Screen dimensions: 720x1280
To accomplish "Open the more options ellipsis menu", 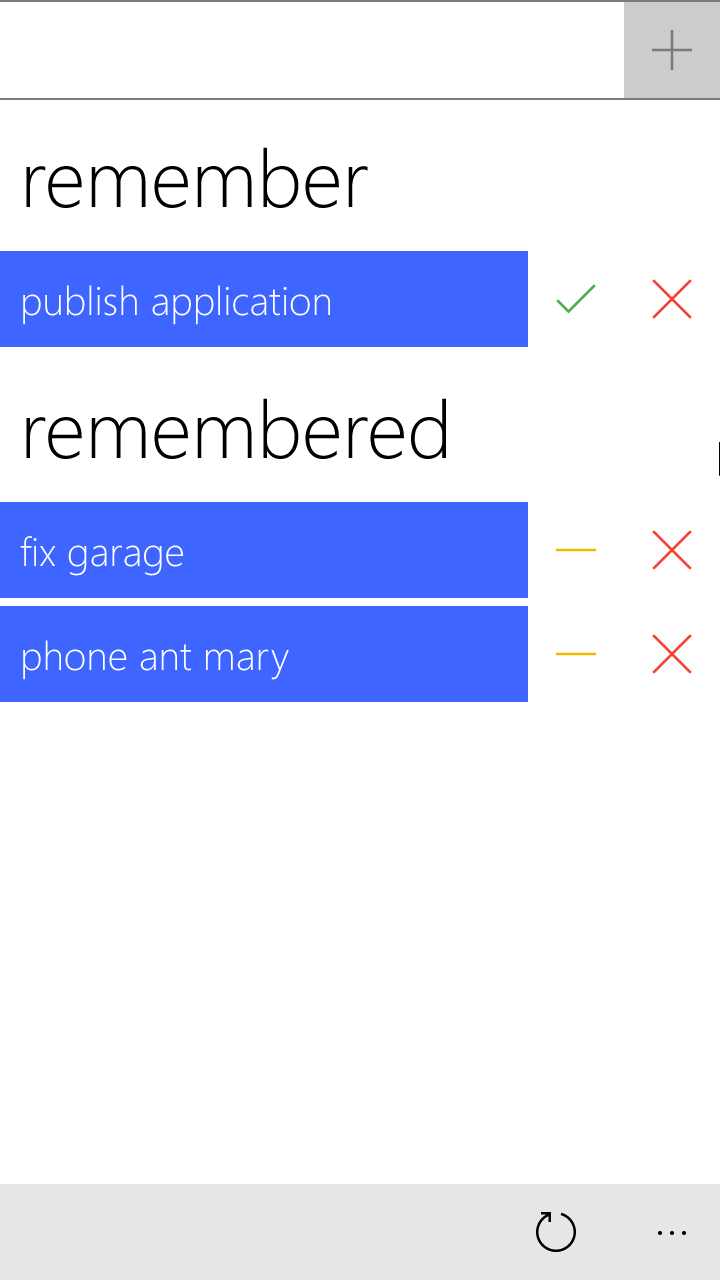I will click(x=672, y=1232).
